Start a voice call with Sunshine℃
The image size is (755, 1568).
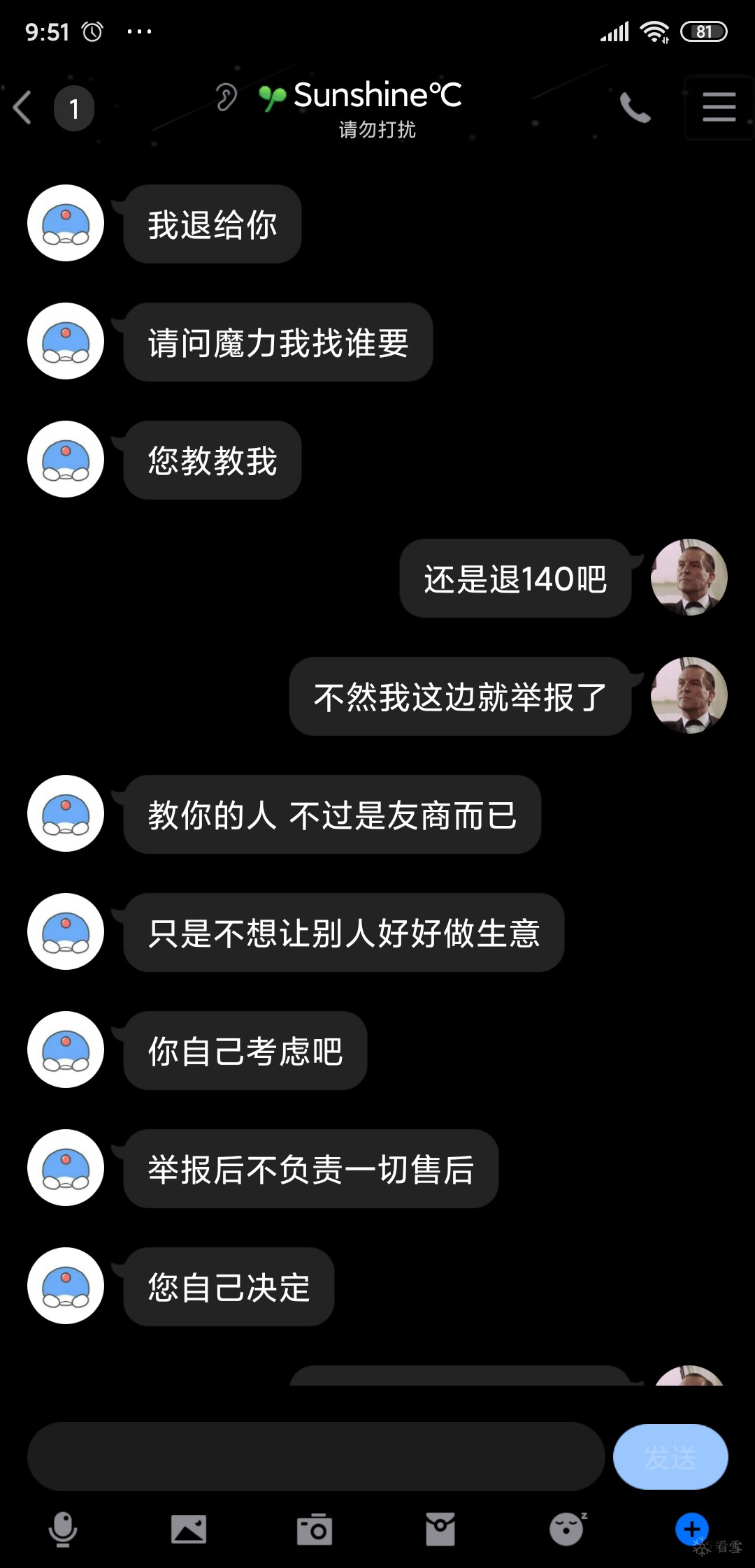(x=635, y=108)
